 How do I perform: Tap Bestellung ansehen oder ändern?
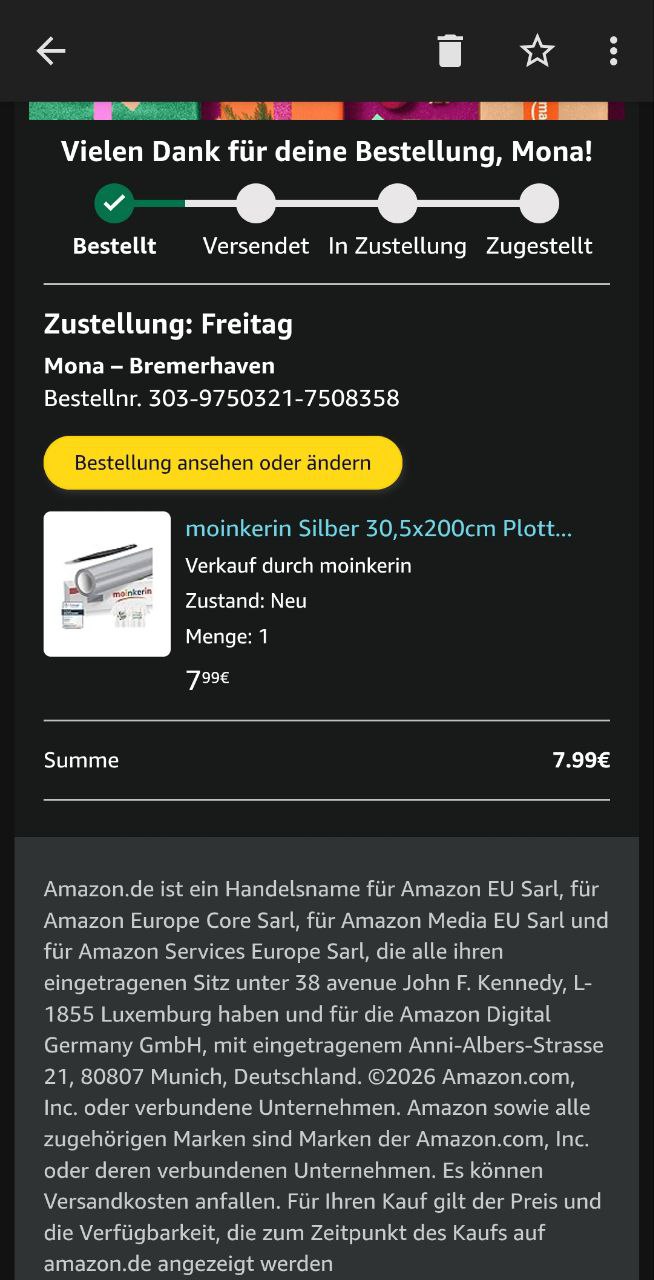[x=222, y=463]
